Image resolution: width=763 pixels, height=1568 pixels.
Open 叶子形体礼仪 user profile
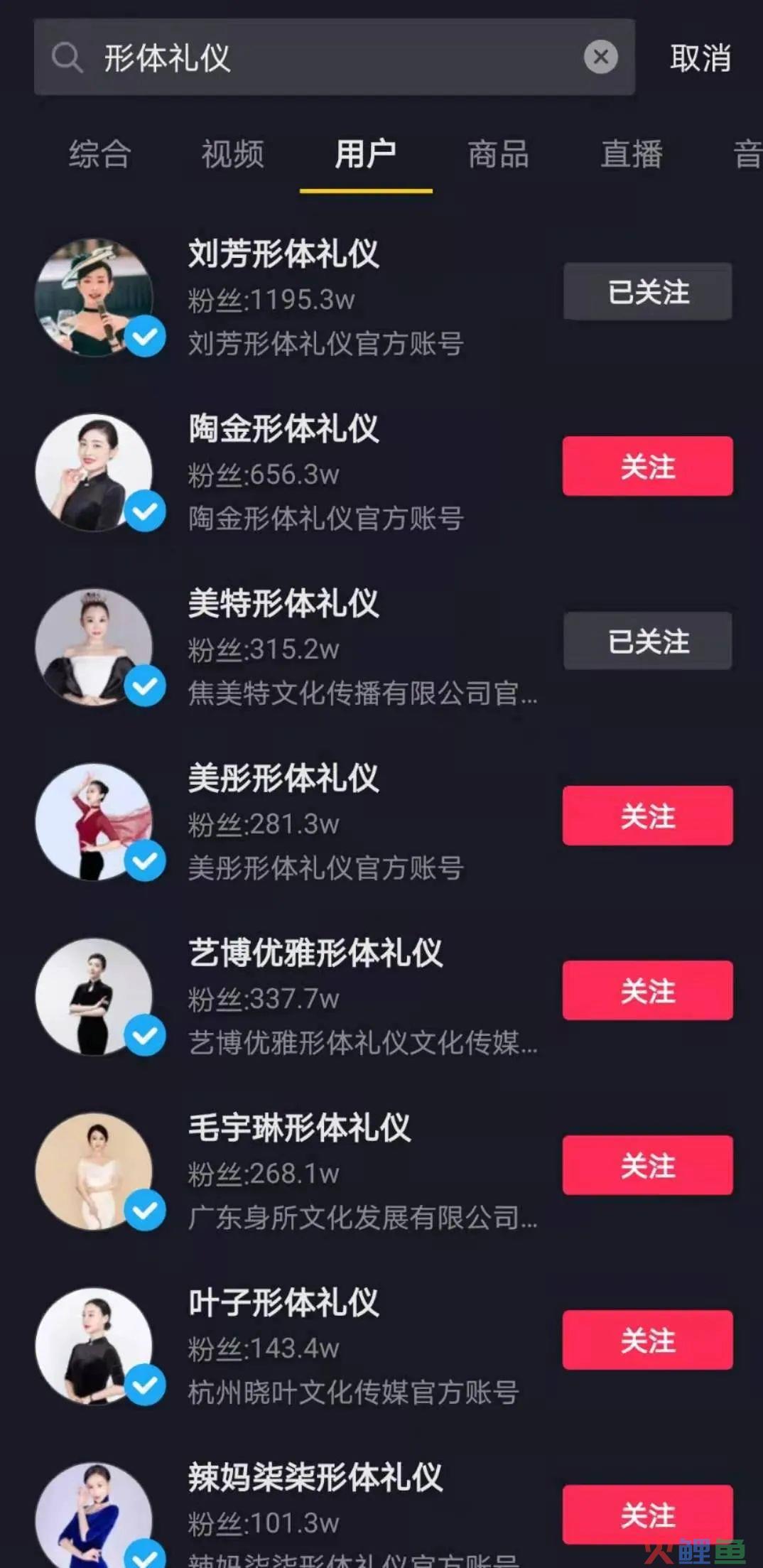tap(284, 1346)
